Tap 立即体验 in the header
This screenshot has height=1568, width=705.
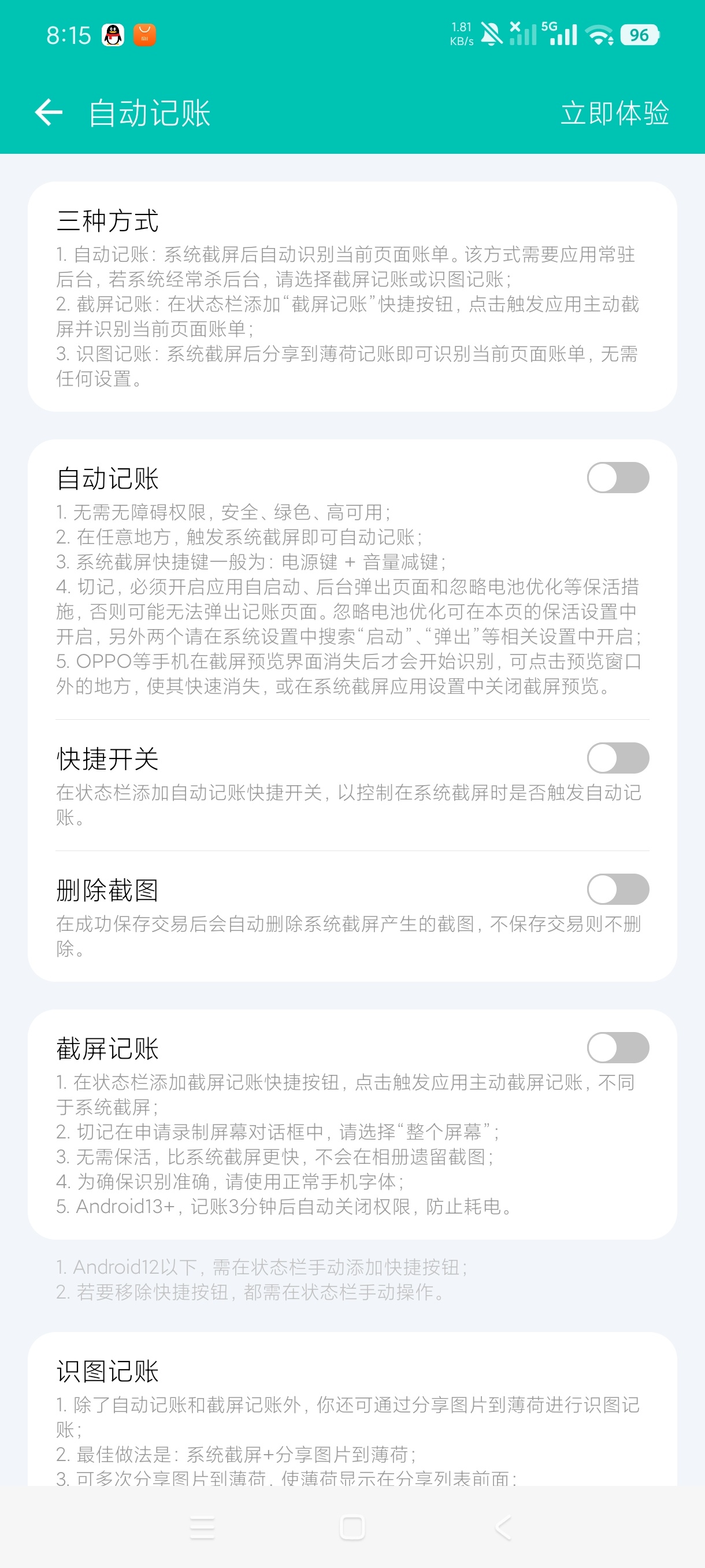coord(614,113)
